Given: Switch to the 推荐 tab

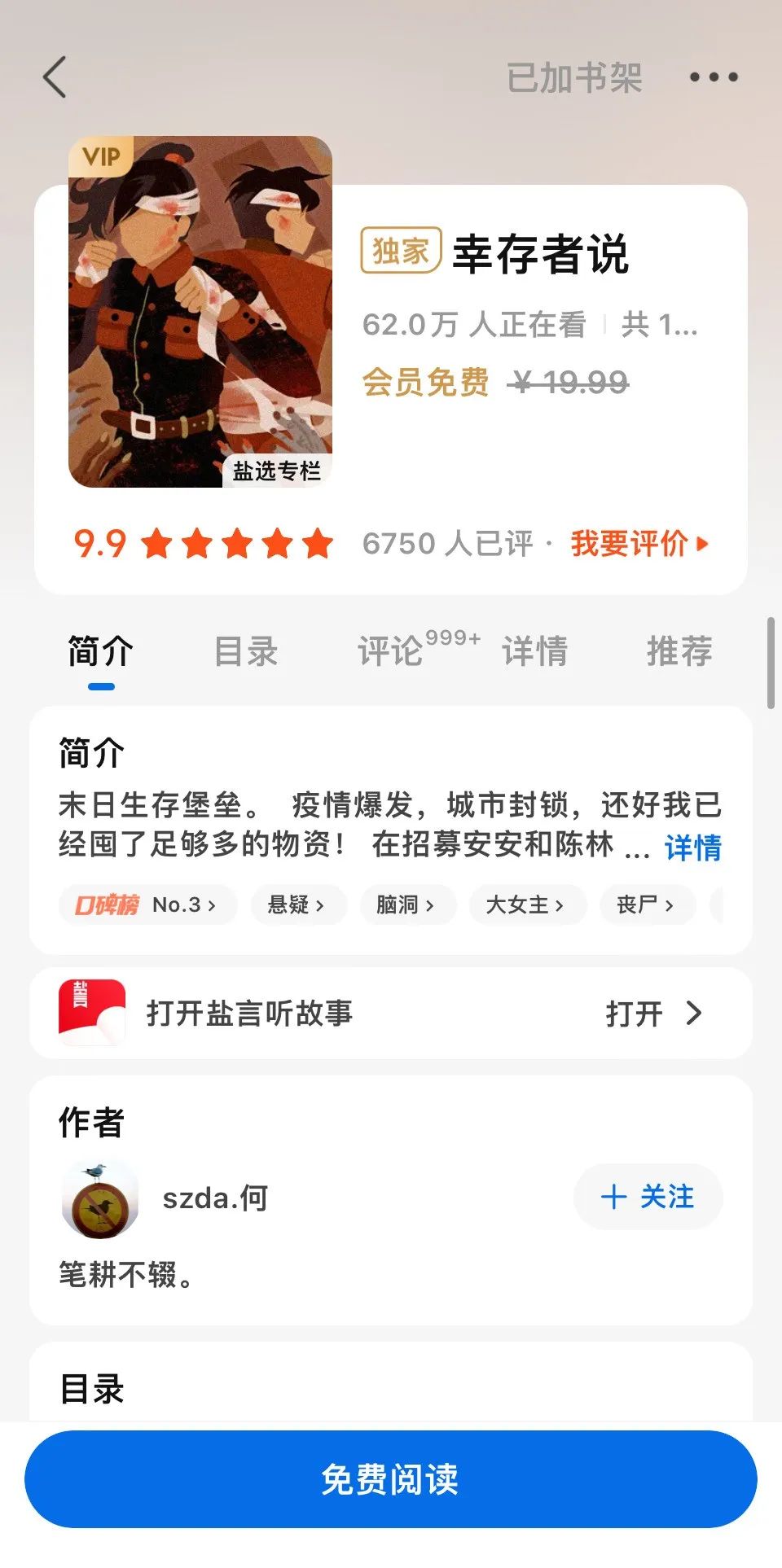Looking at the screenshot, I should coord(679,652).
